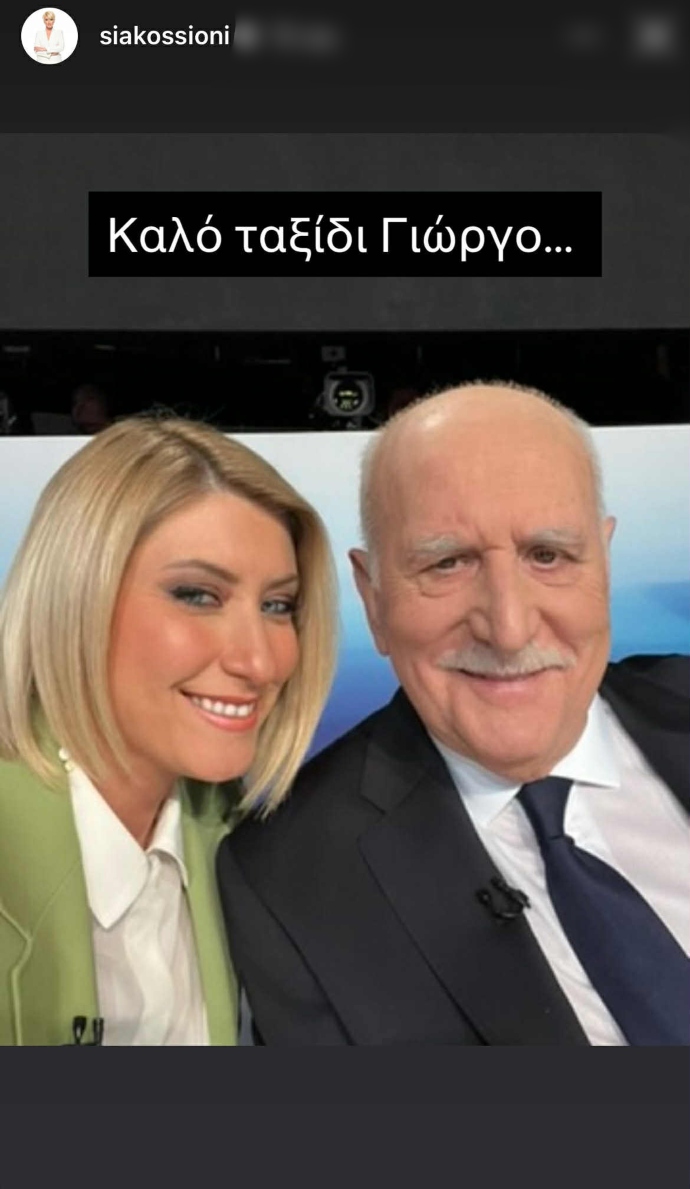Image resolution: width=690 pixels, height=1189 pixels.
Task: Open siakossioni's profile picture
Action: [49, 36]
